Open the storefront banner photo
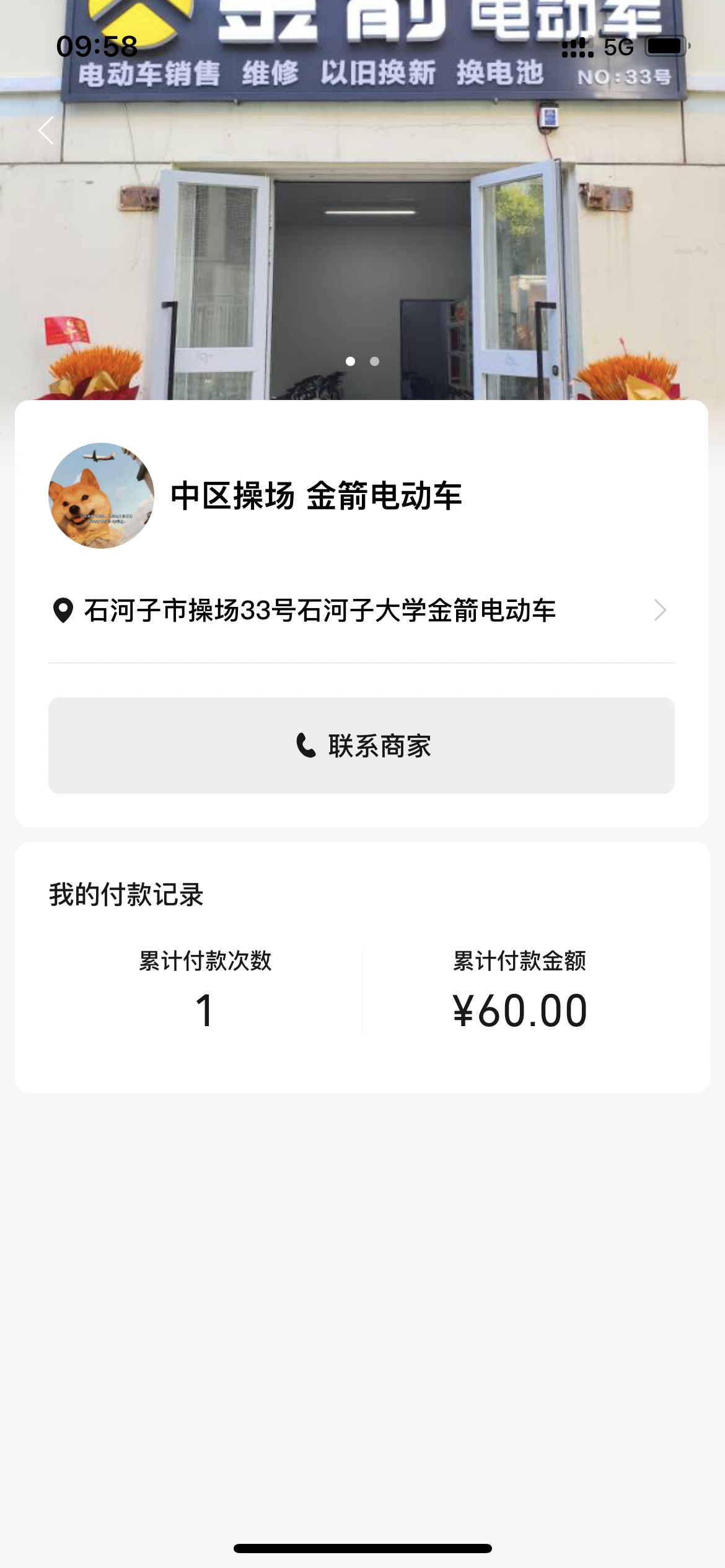 click(362, 235)
